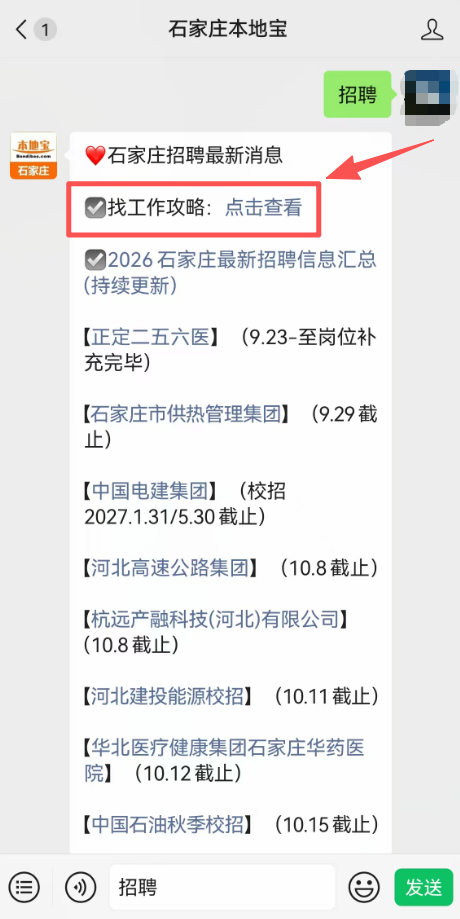
Task: Switch to voice input
Action: 80,887
